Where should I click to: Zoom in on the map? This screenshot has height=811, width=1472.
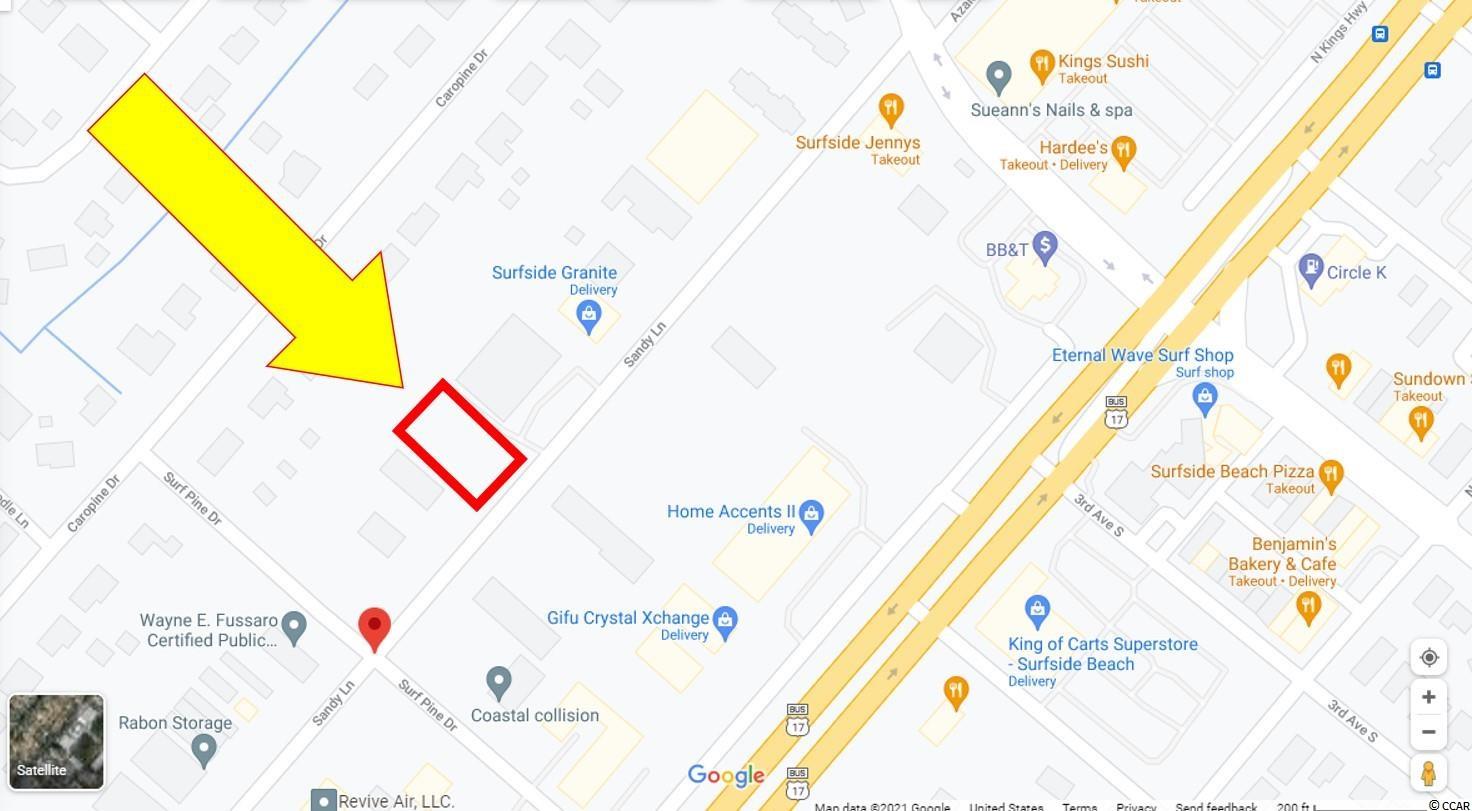point(1429,697)
